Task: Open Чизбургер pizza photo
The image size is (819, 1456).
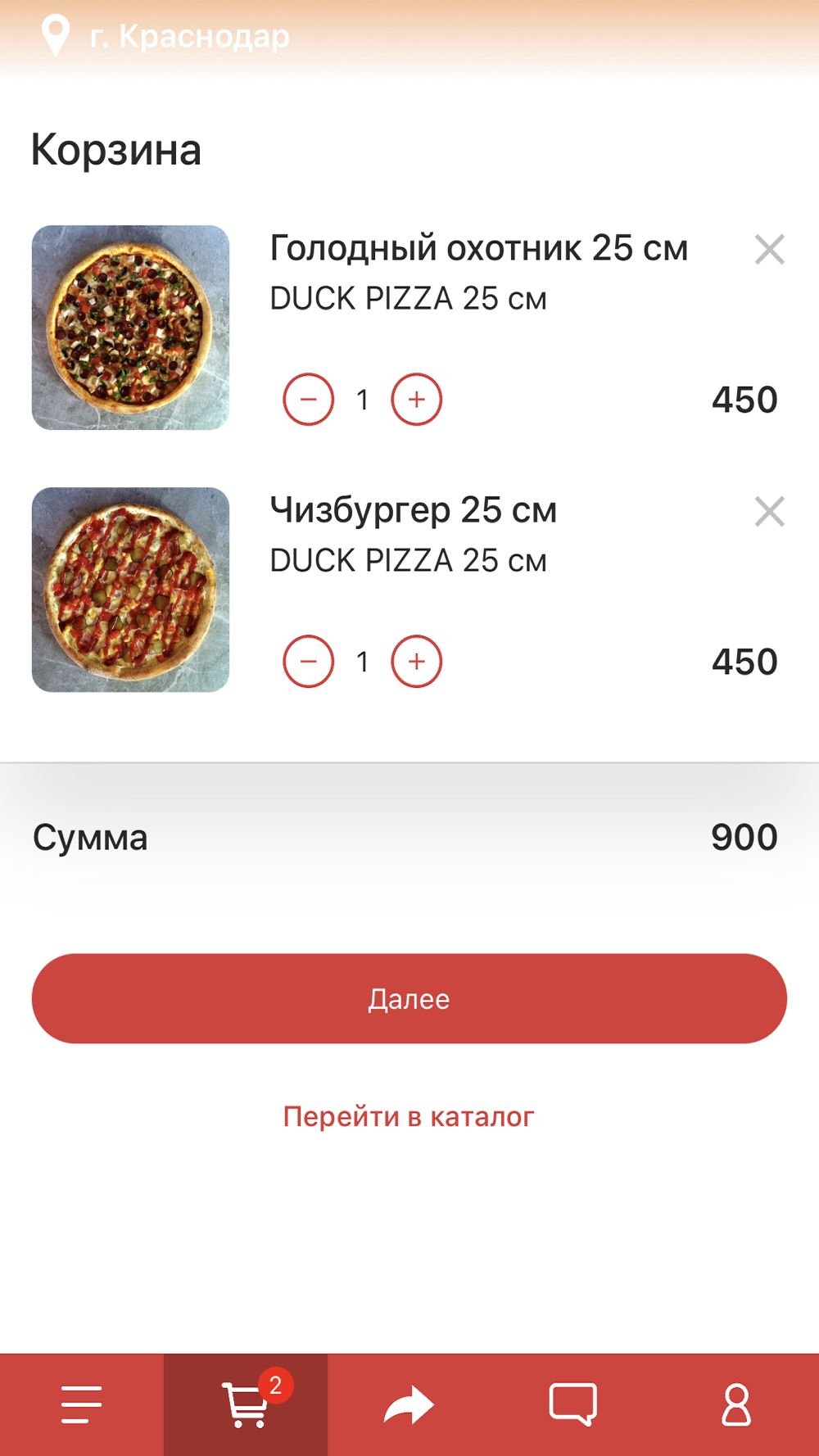Action: coord(130,590)
